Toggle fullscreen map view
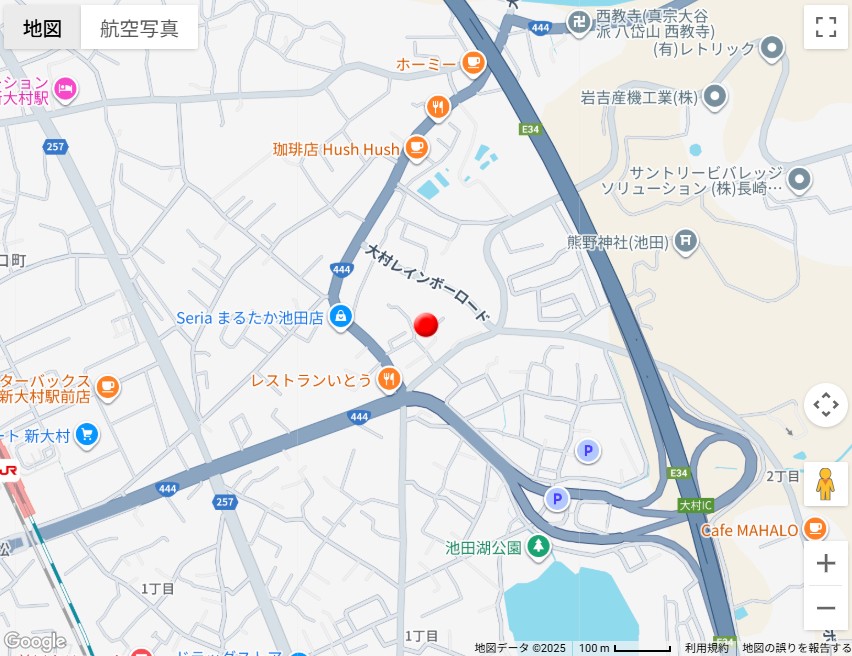Image resolution: width=852 pixels, height=656 pixels. [825, 27]
